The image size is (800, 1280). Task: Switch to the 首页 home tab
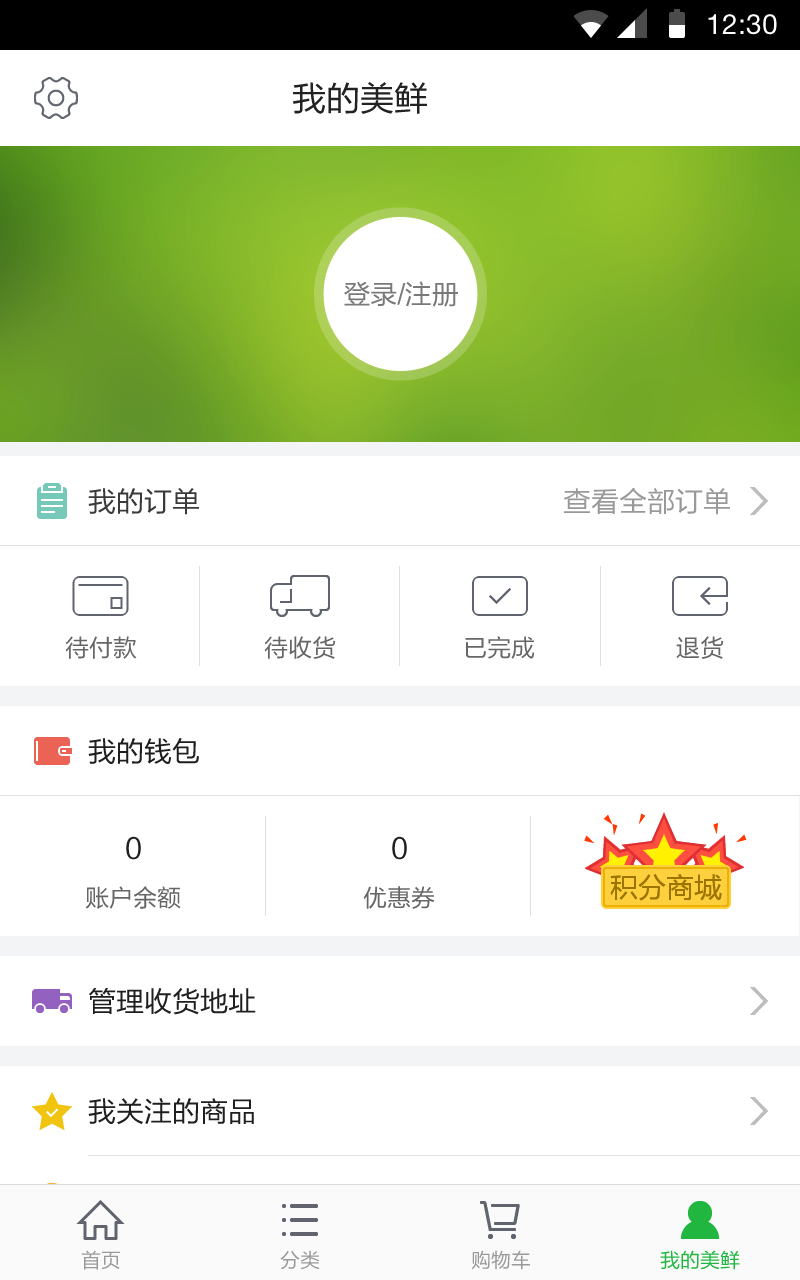coord(100,1232)
